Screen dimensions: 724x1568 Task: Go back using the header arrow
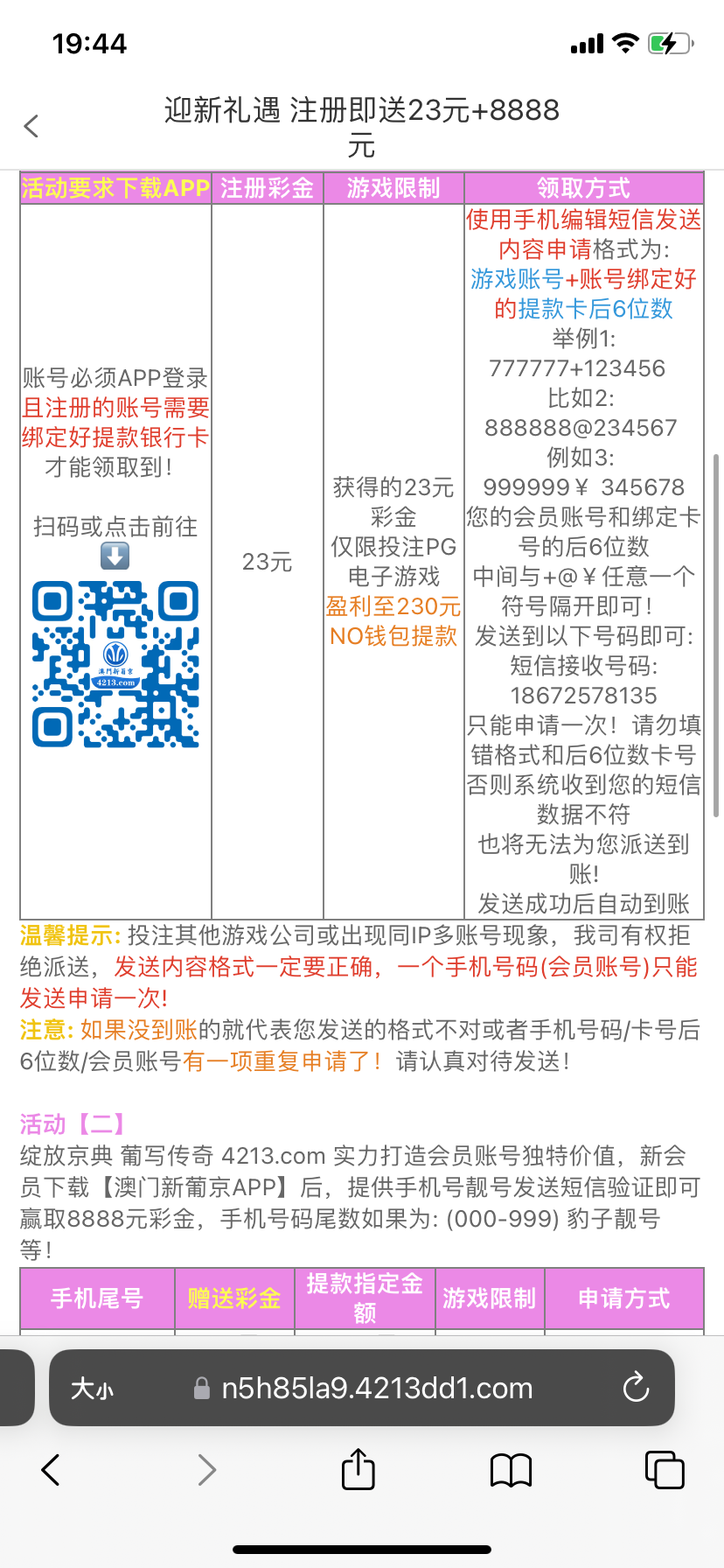(31, 127)
